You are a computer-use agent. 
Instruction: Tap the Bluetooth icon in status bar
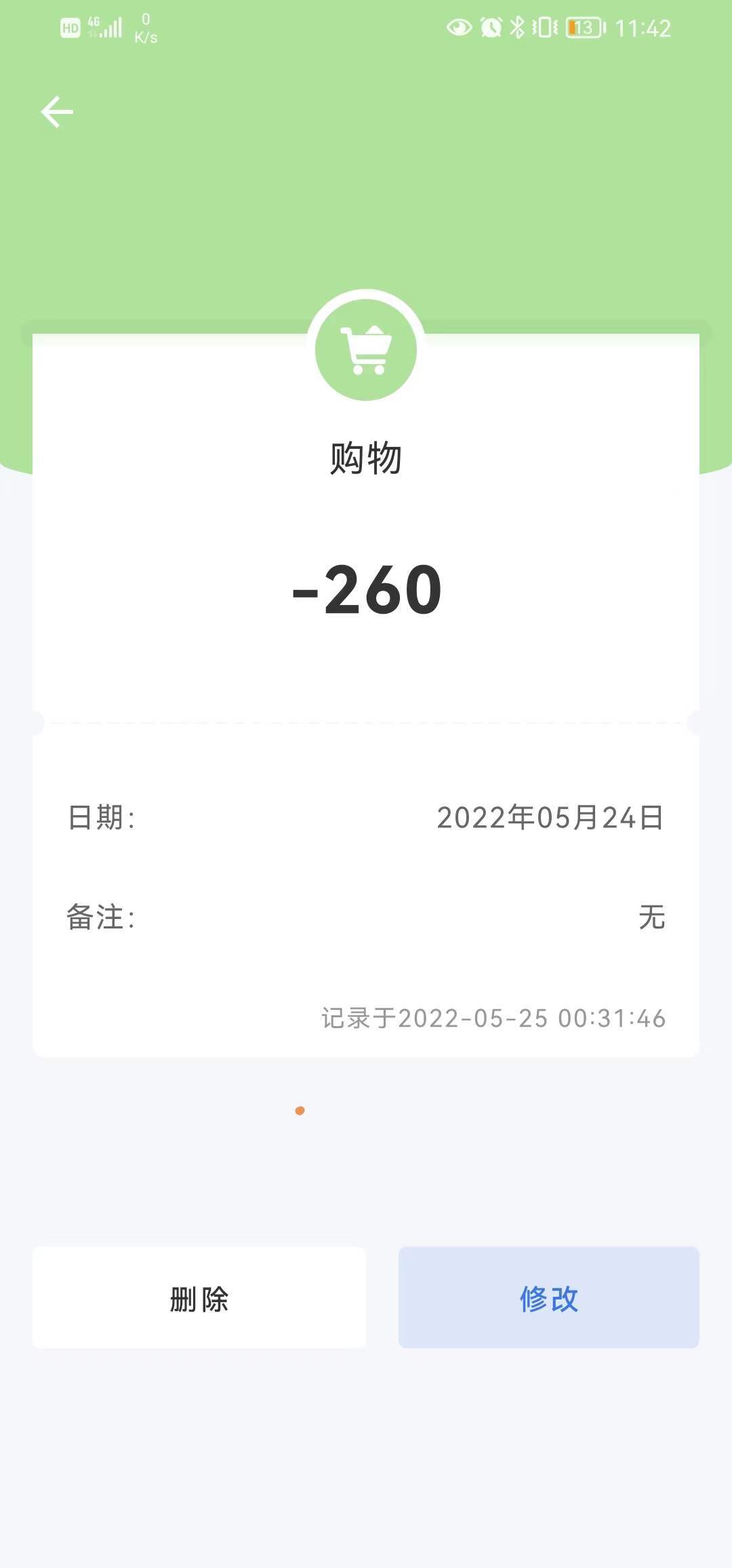(517, 28)
